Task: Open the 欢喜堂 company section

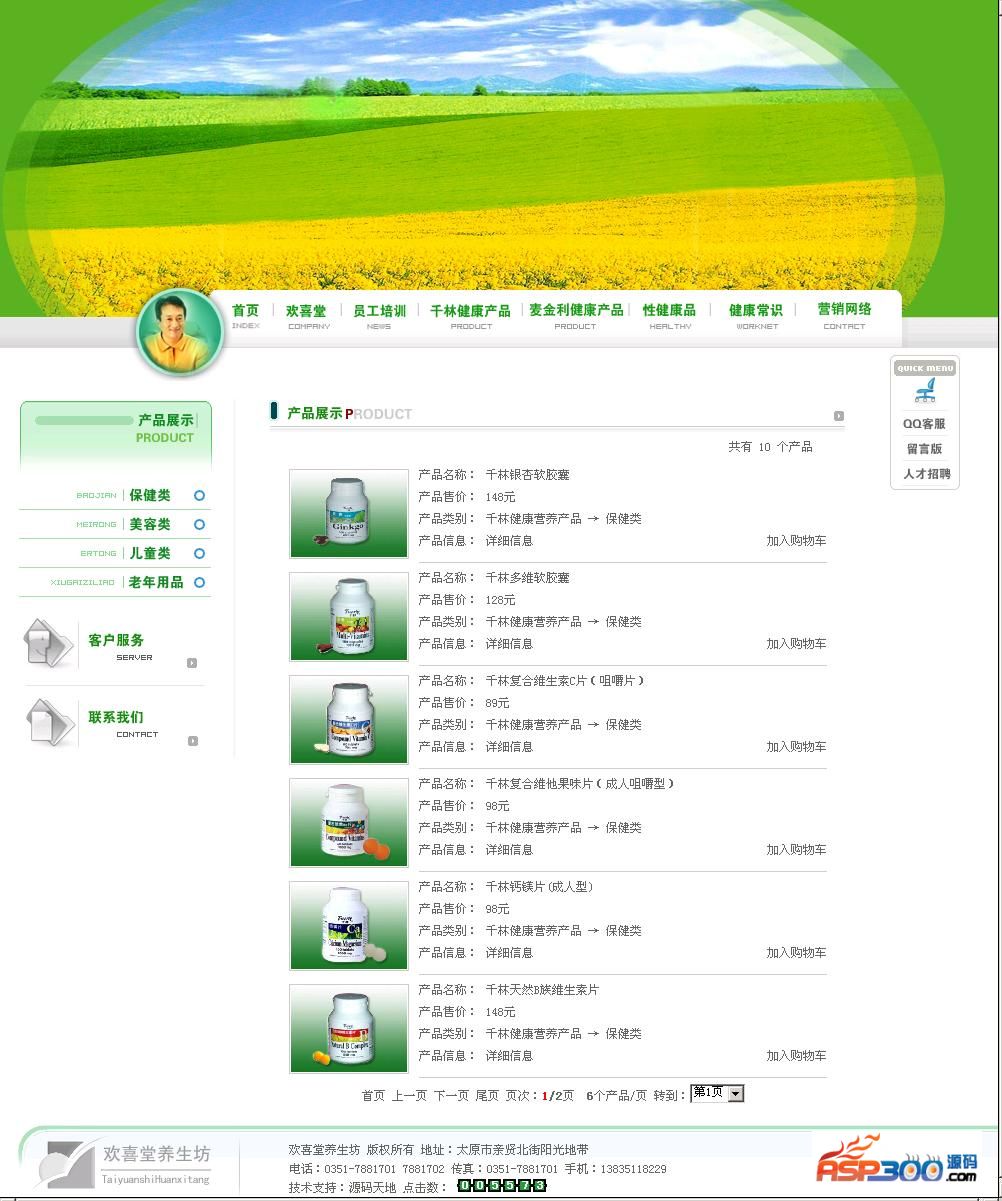Action: (x=306, y=311)
